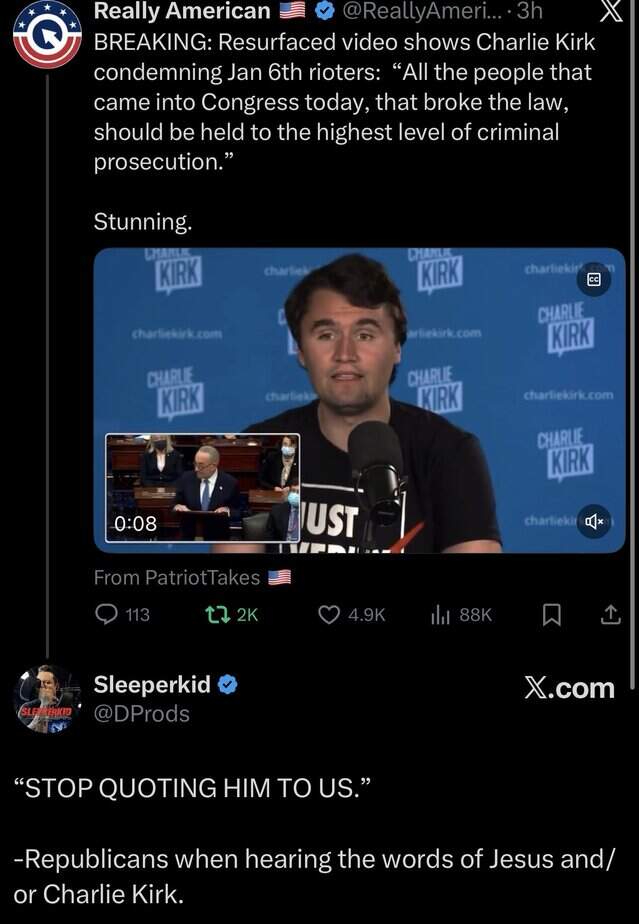639x924 pixels.
Task: Bookmark Really American's post
Action: point(550,615)
